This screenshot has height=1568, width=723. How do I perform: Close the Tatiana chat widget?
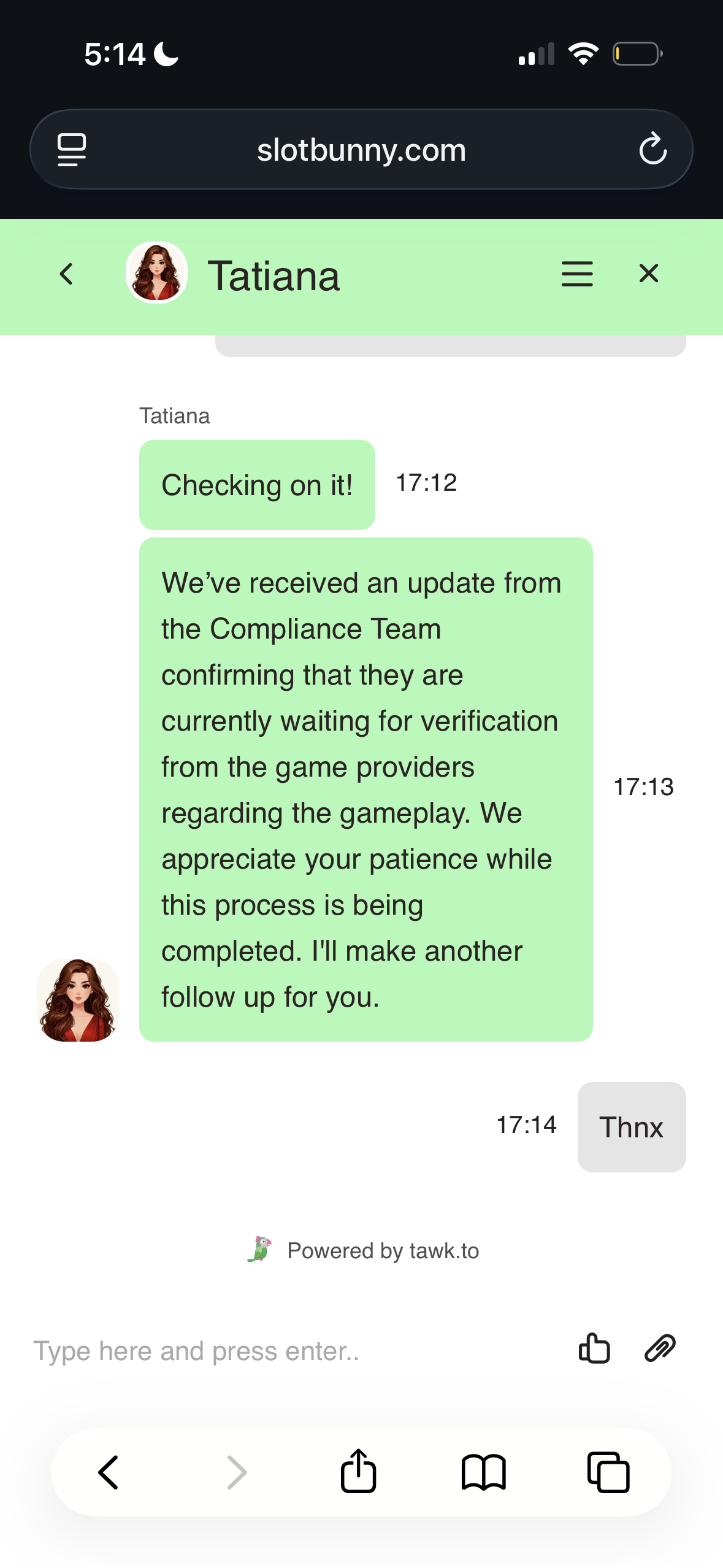point(648,274)
